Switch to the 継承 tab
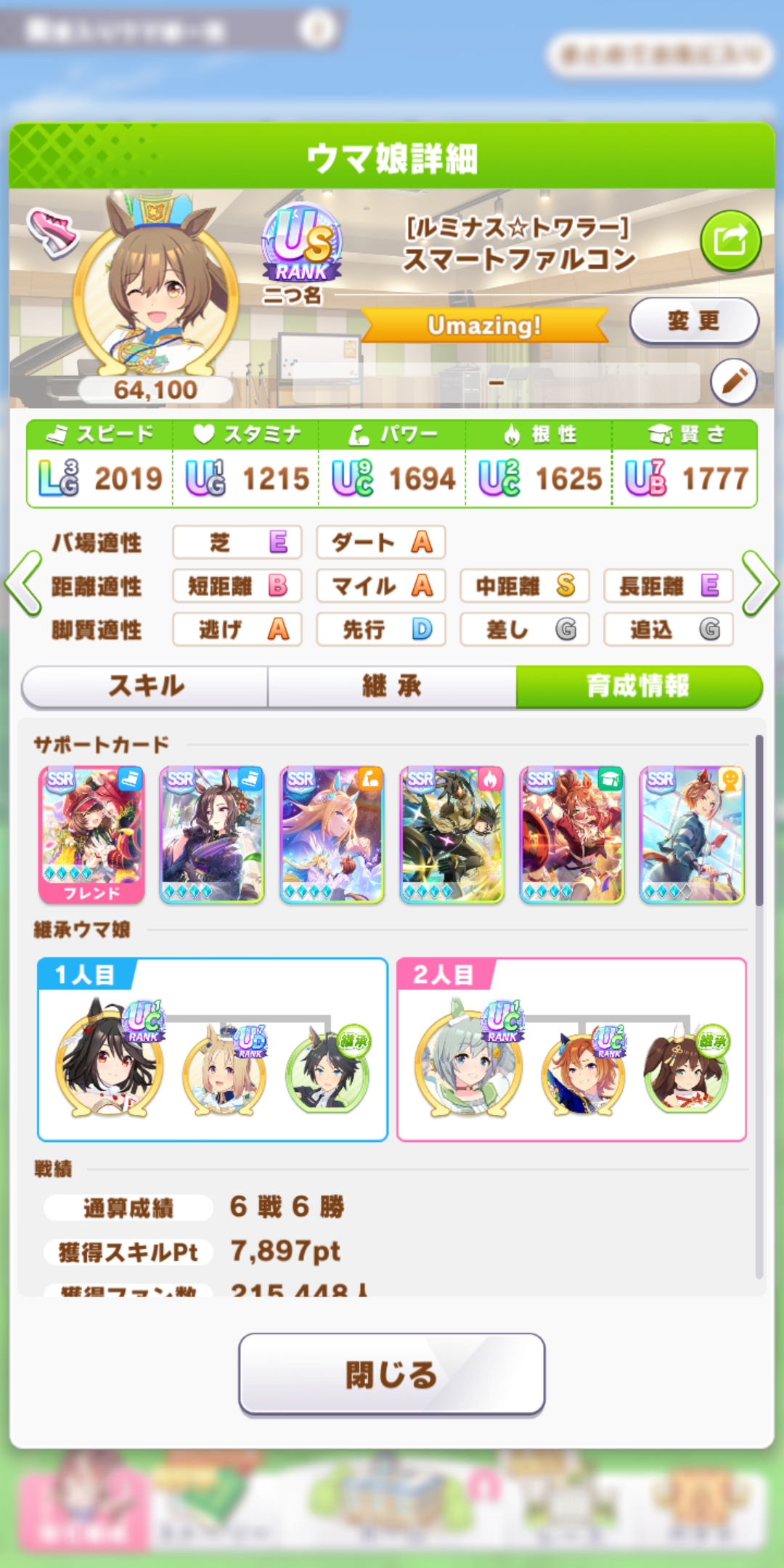Image resolution: width=784 pixels, height=1568 pixels. (x=392, y=686)
